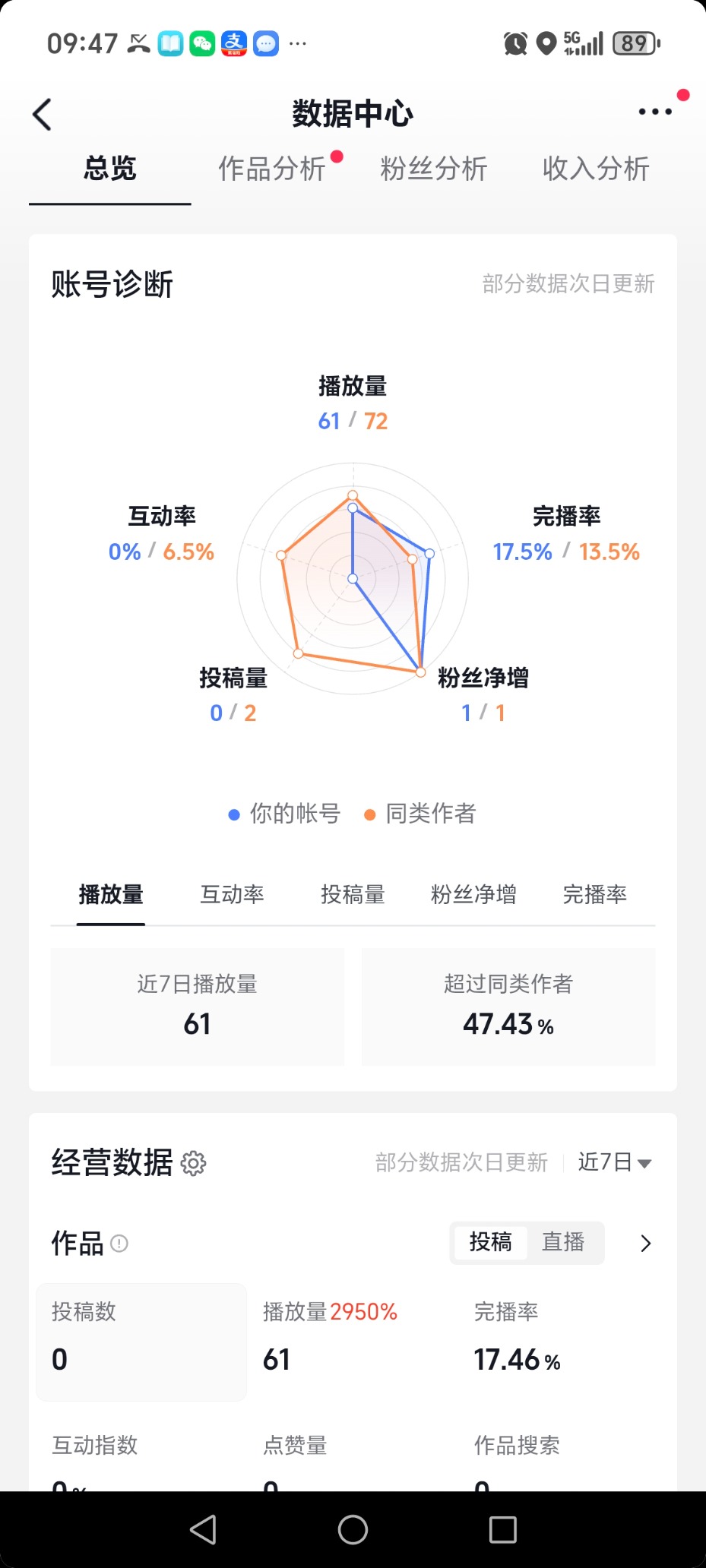
Task: Select the 播放量 diagnosis tab
Action: coord(111,895)
